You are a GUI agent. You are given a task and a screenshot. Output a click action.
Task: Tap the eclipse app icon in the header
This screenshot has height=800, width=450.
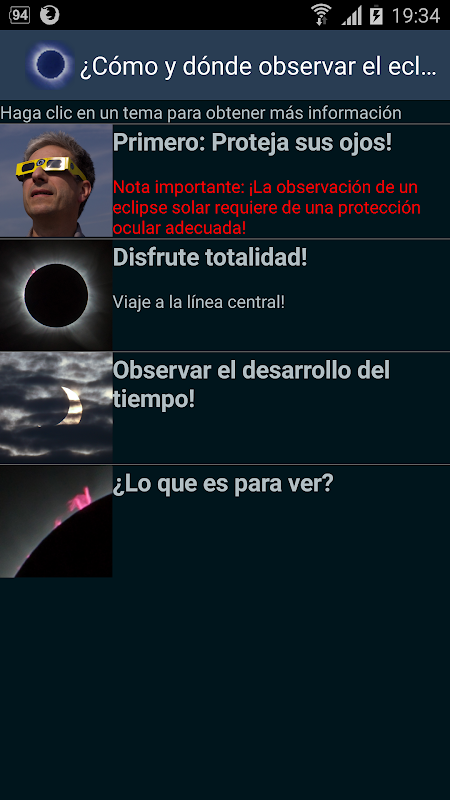coord(51,65)
